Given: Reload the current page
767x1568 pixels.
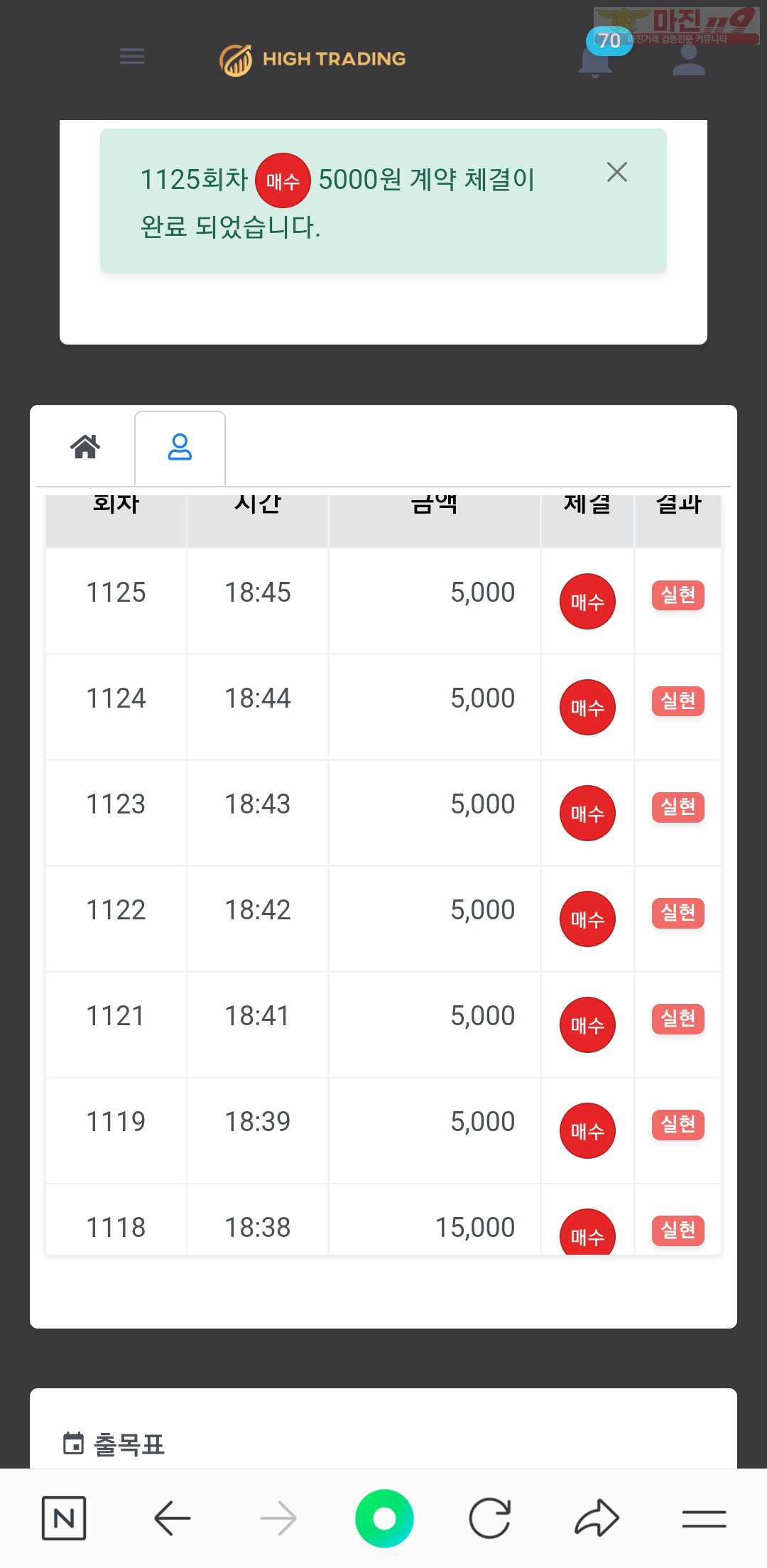Looking at the screenshot, I should tap(490, 1518).
